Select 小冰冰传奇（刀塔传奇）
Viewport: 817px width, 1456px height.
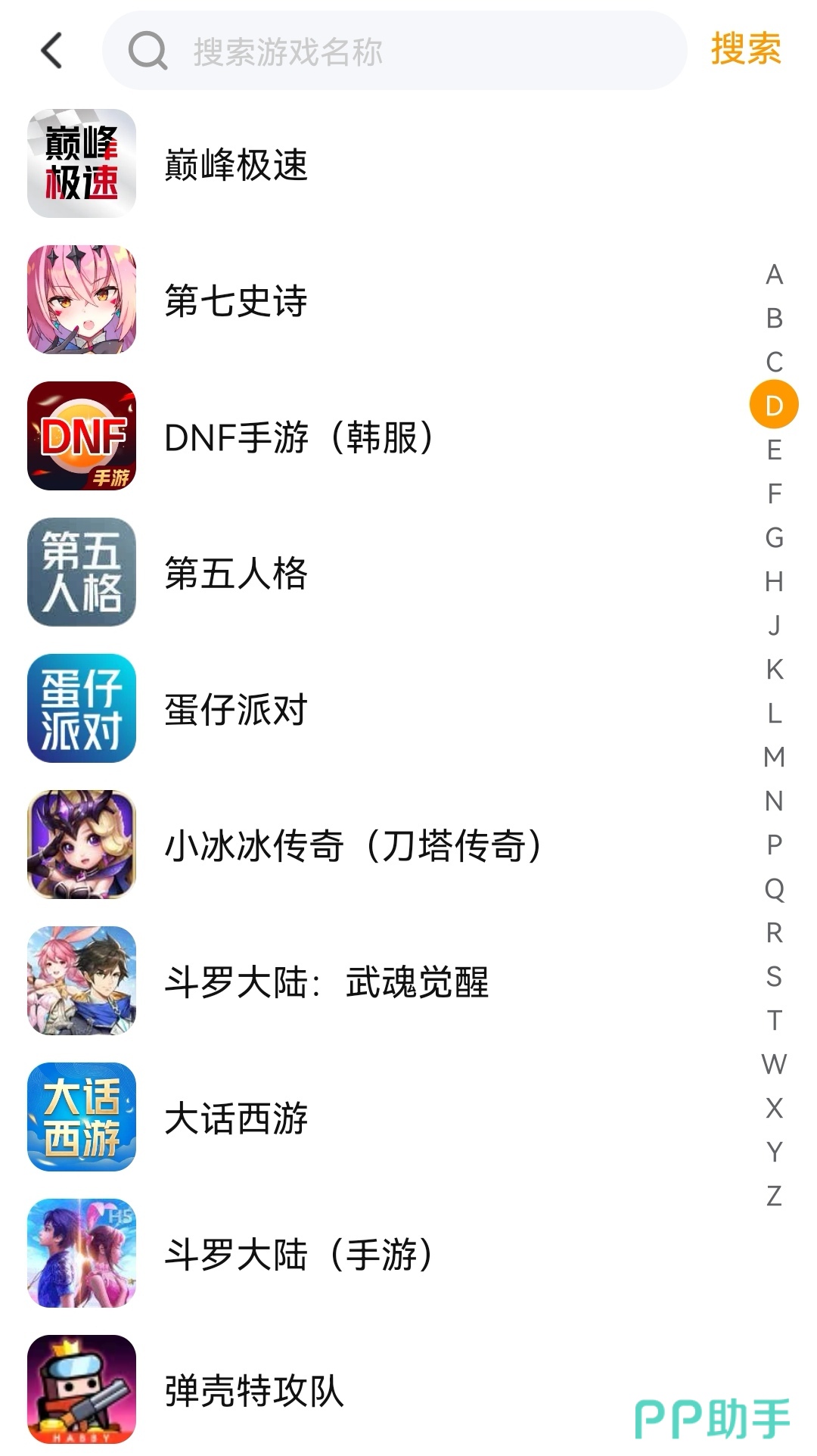353,845
